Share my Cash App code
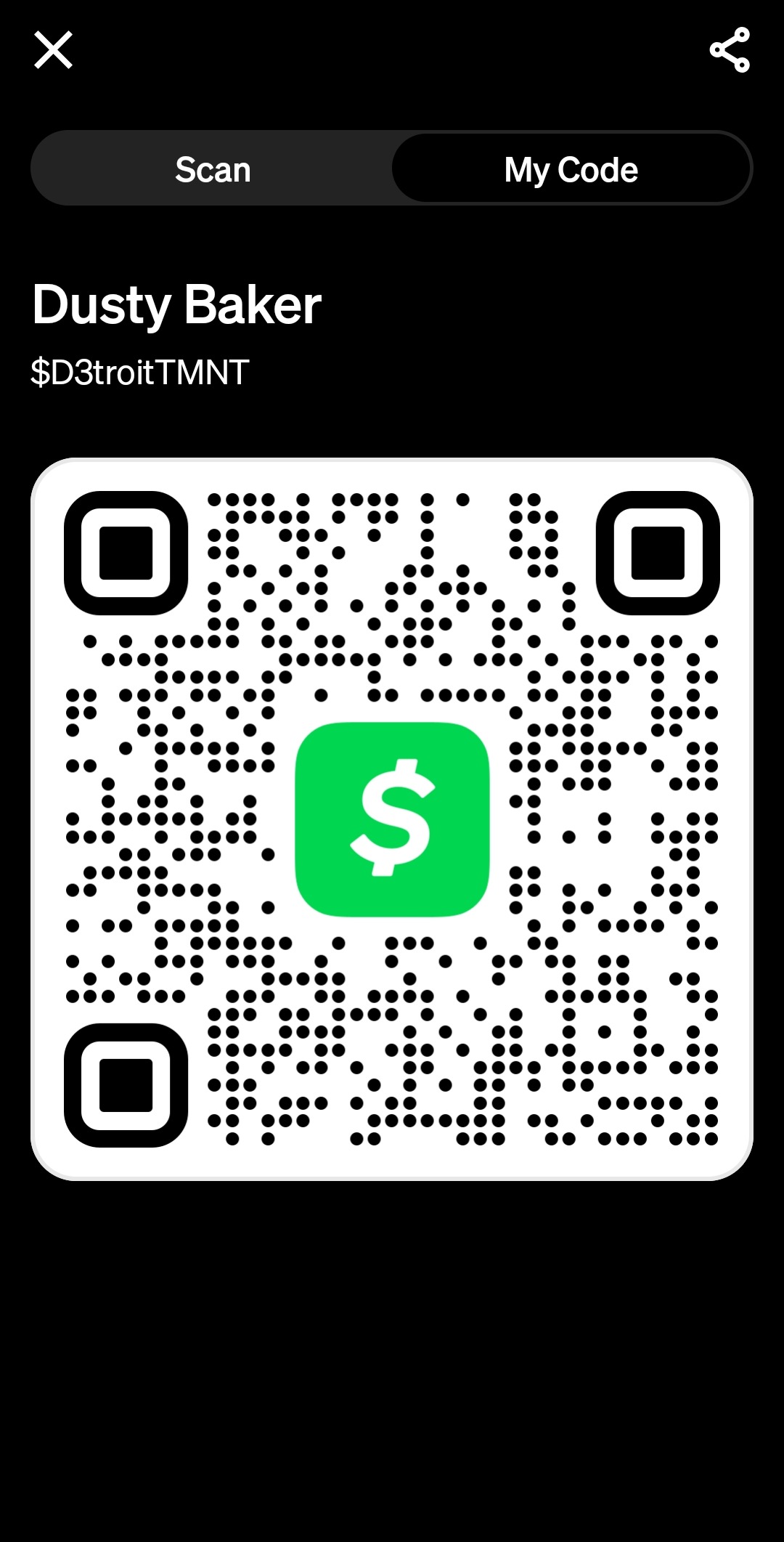 730,50
